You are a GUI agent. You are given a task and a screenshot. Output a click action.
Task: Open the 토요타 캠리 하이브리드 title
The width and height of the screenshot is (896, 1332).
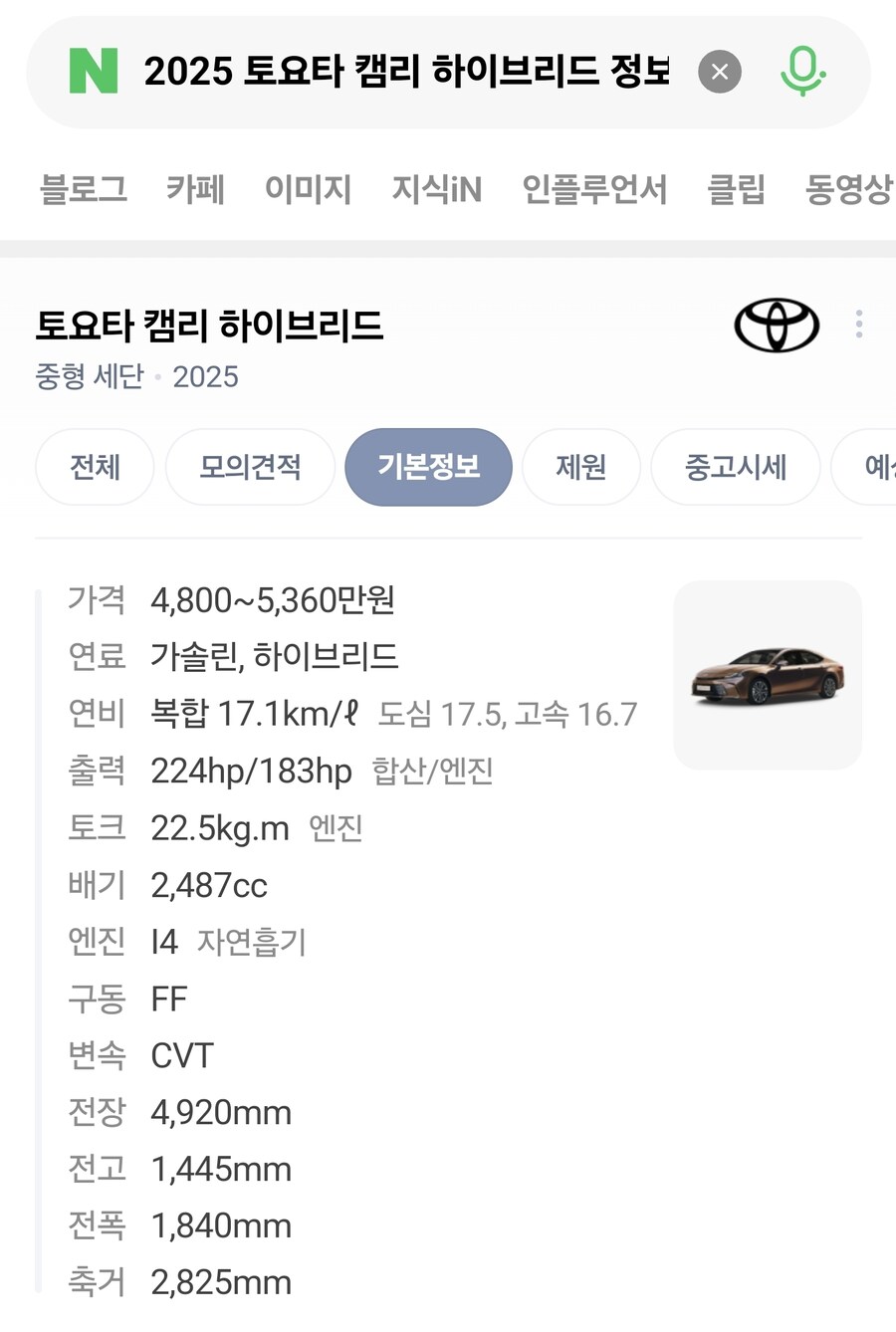point(209,326)
